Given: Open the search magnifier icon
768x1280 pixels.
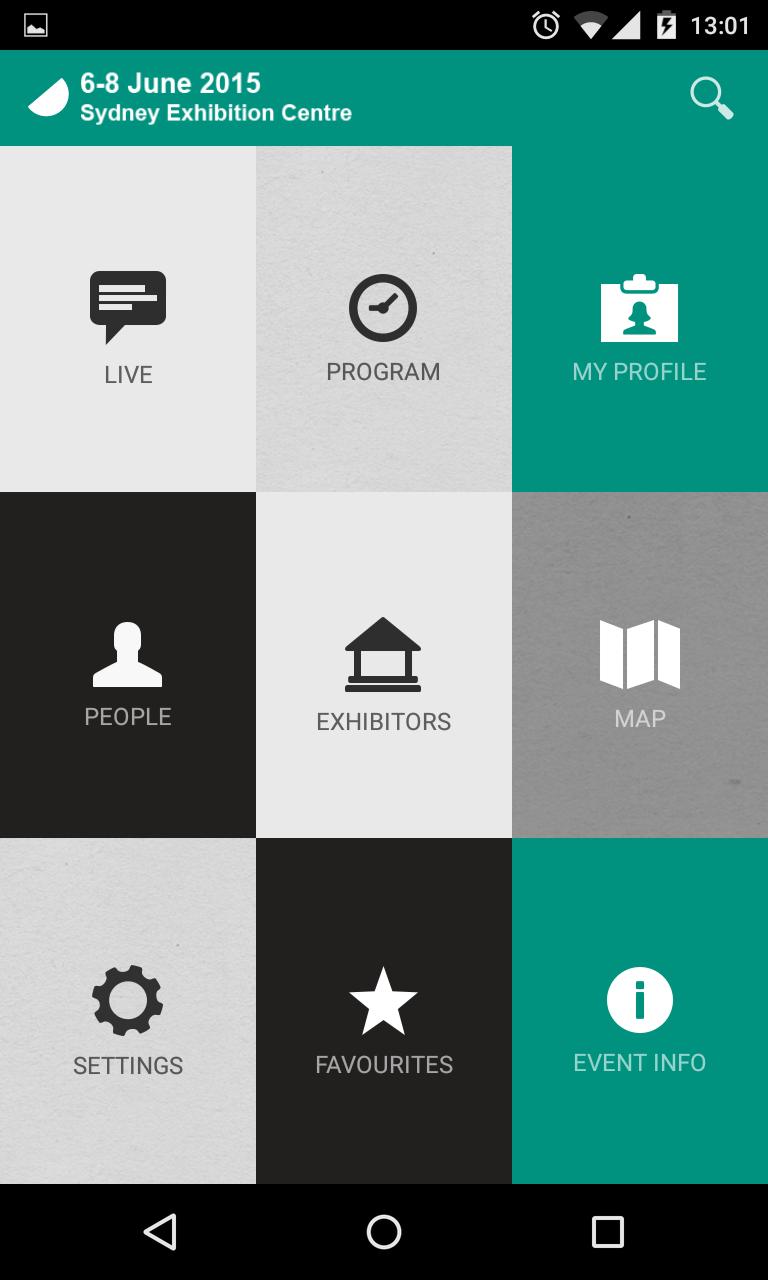Looking at the screenshot, I should 711,98.
